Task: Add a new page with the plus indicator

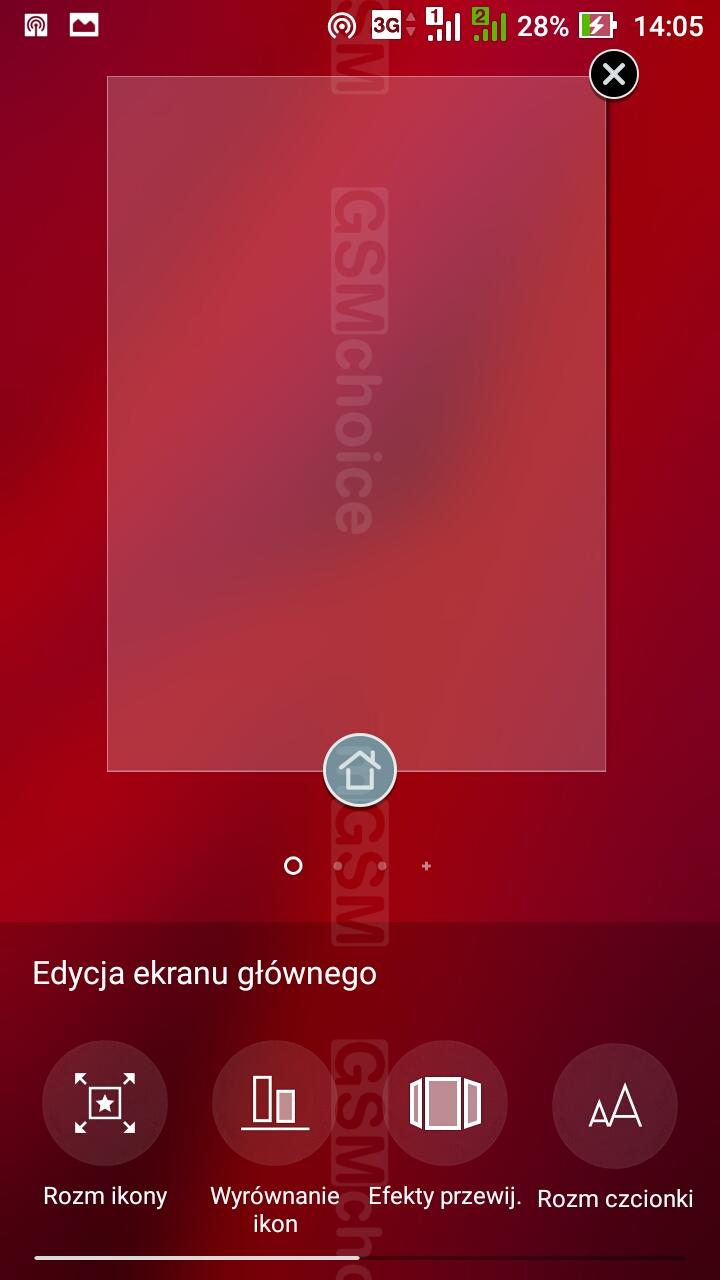Action: coord(426,866)
